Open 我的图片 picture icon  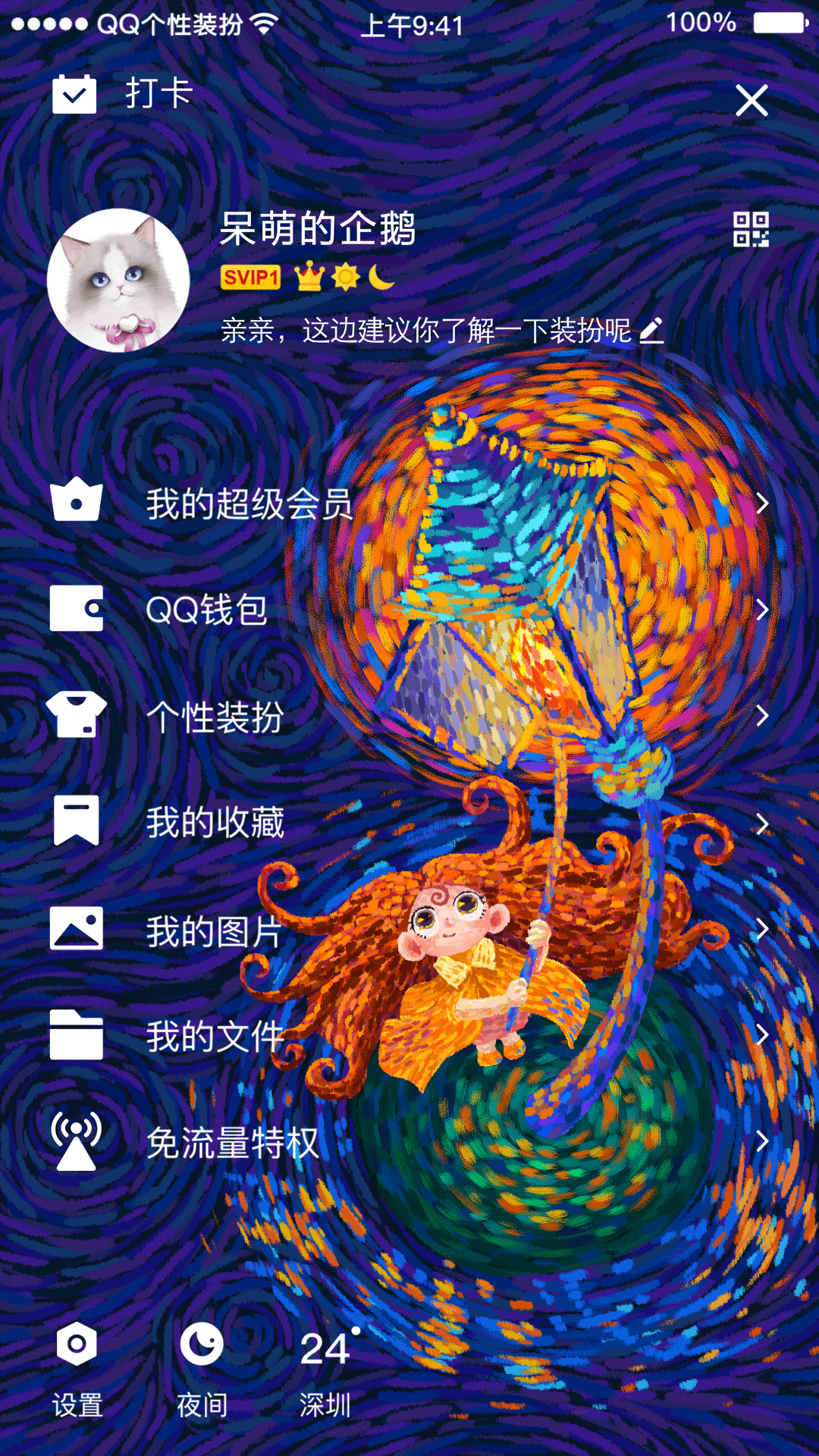76,927
